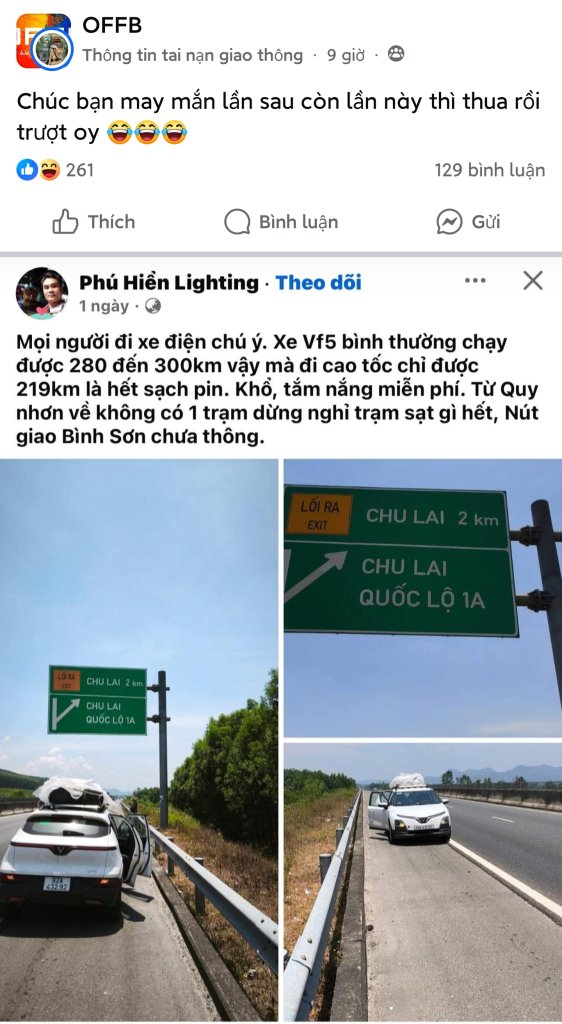Open the large photo of car's rear
Viewport: 562px width, 1024px height.
(139, 740)
